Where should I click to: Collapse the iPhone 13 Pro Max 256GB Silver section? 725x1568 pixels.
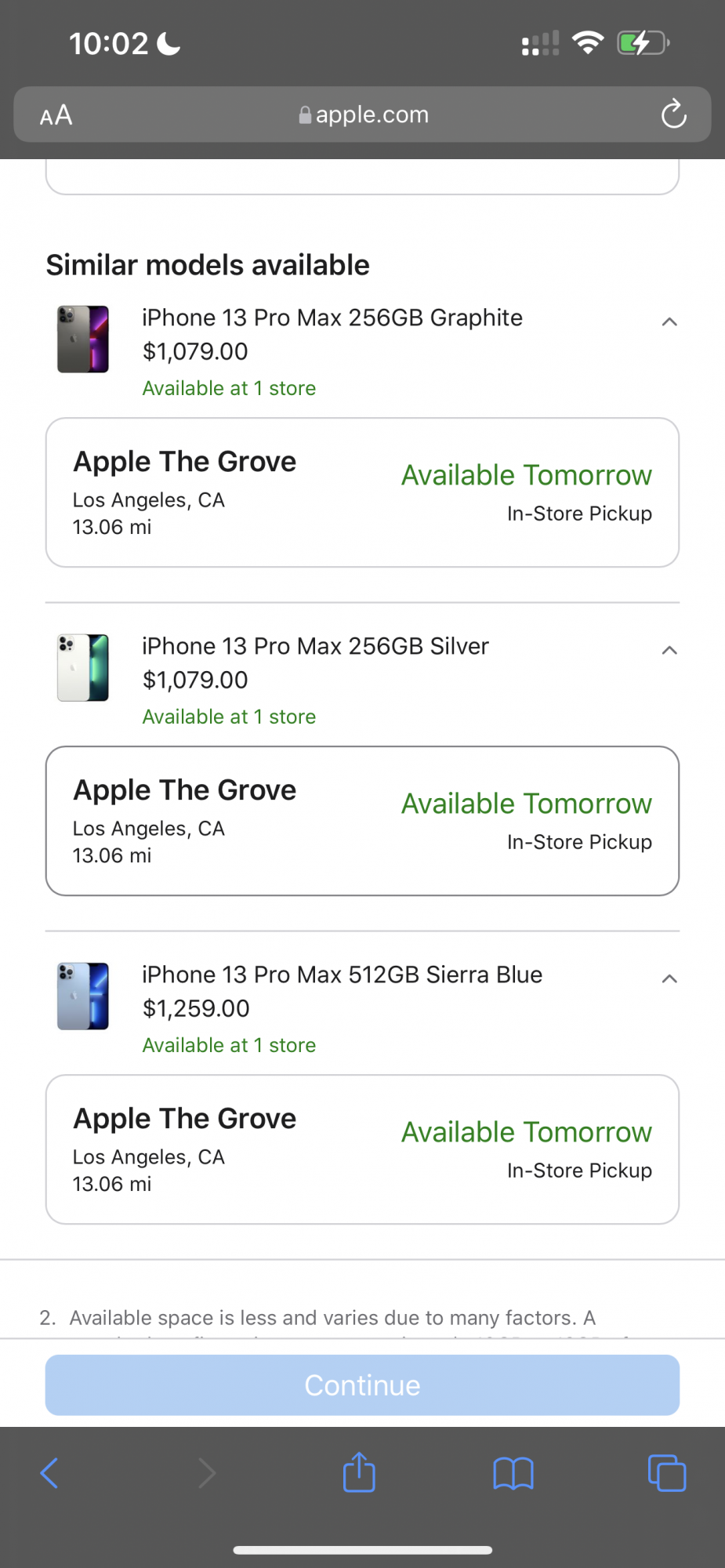669,650
